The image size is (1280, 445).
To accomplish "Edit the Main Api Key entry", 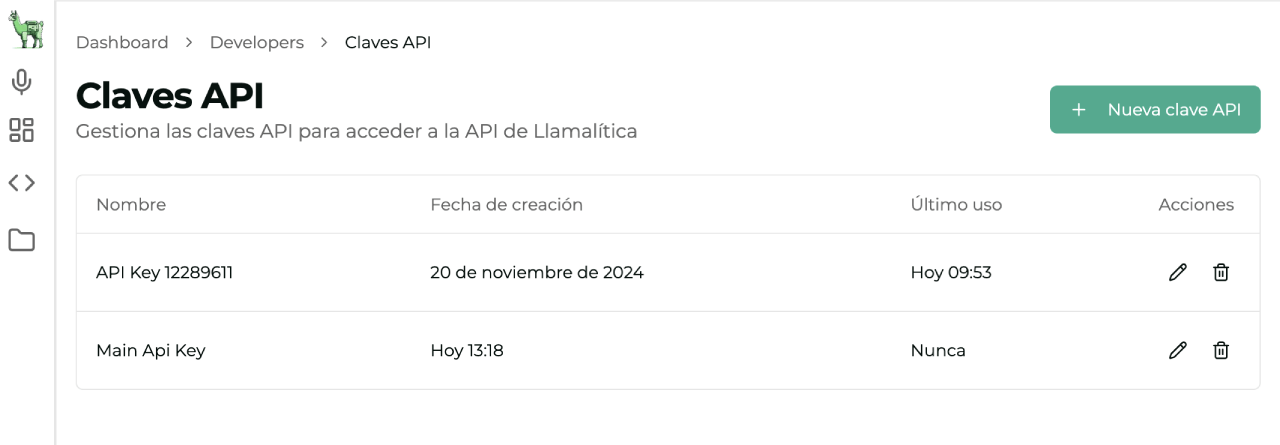I will [x=1178, y=350].
